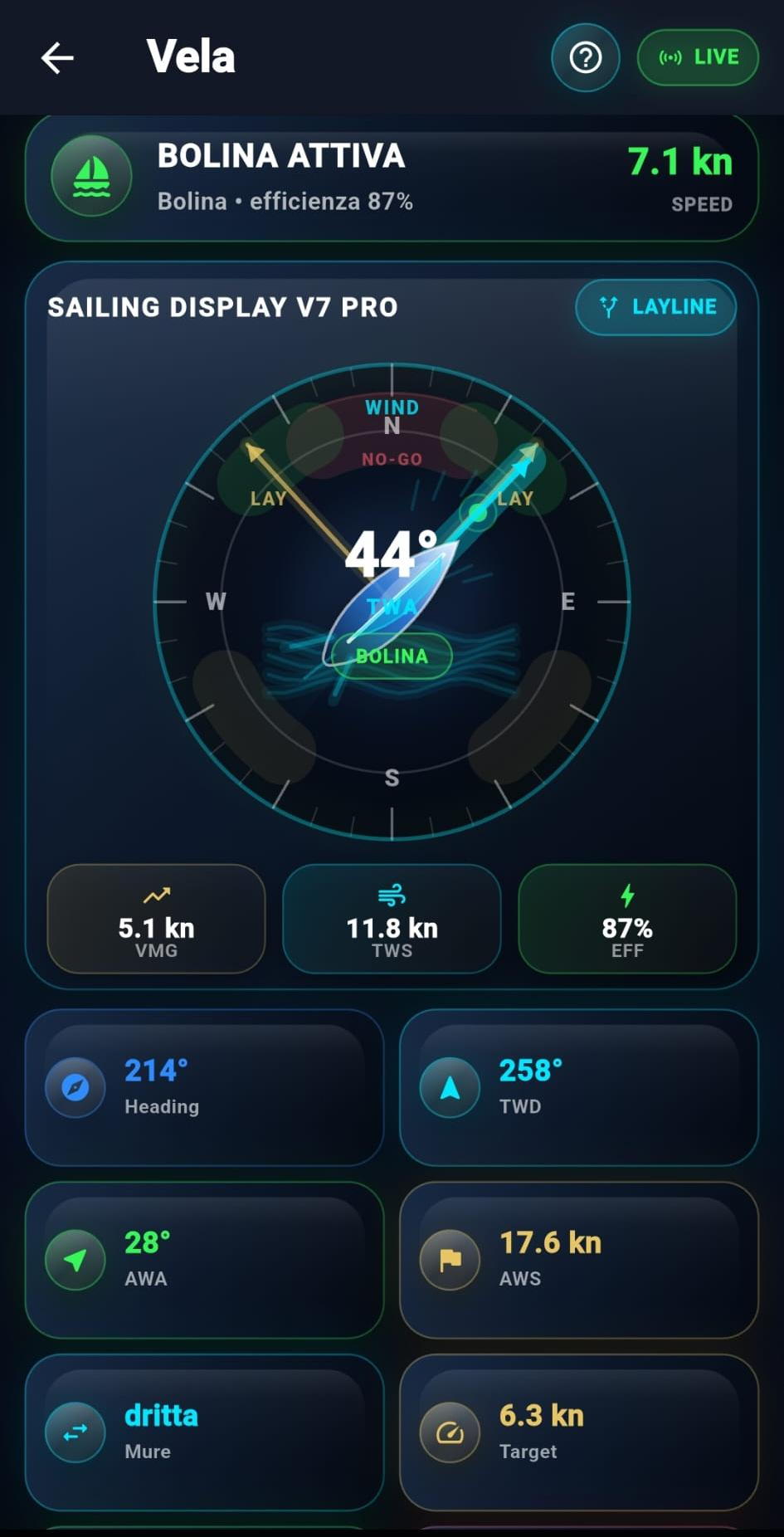Image resolution: width=784 pixels, height=1537 pixels.
Task: Open the AWA 28° card
Action: click(x=204, y=1260)
